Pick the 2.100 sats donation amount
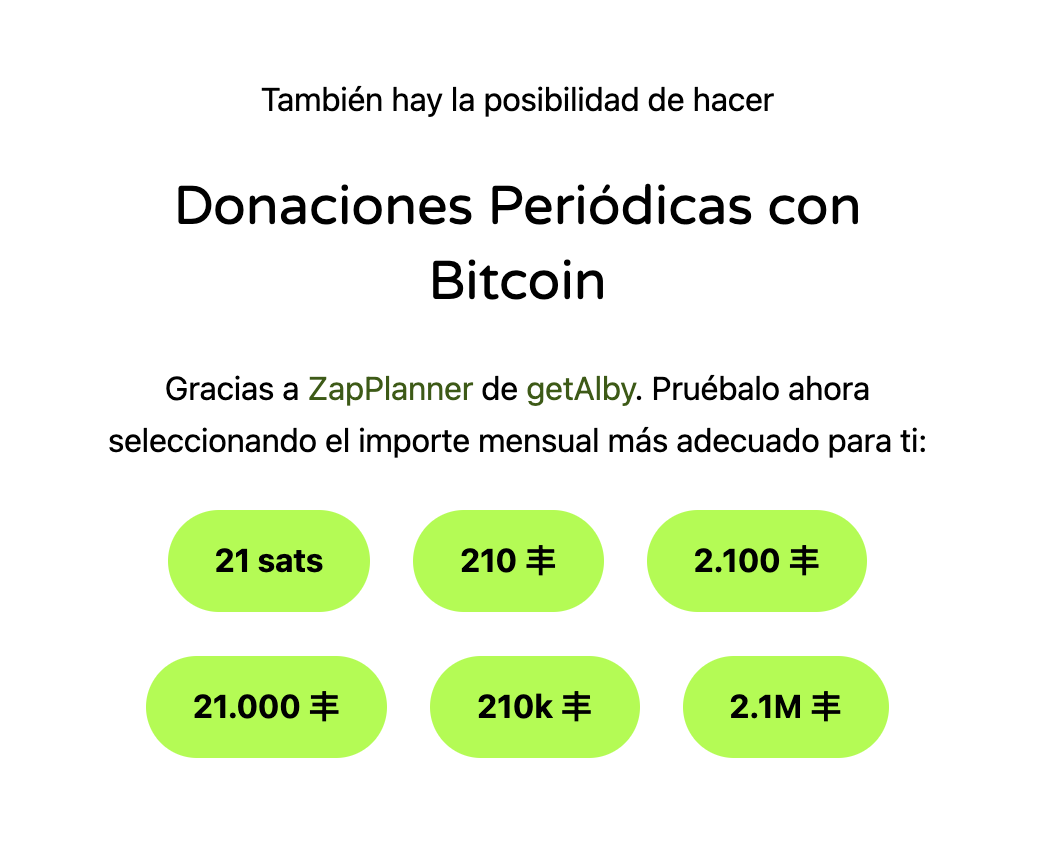 click(756, 561)
